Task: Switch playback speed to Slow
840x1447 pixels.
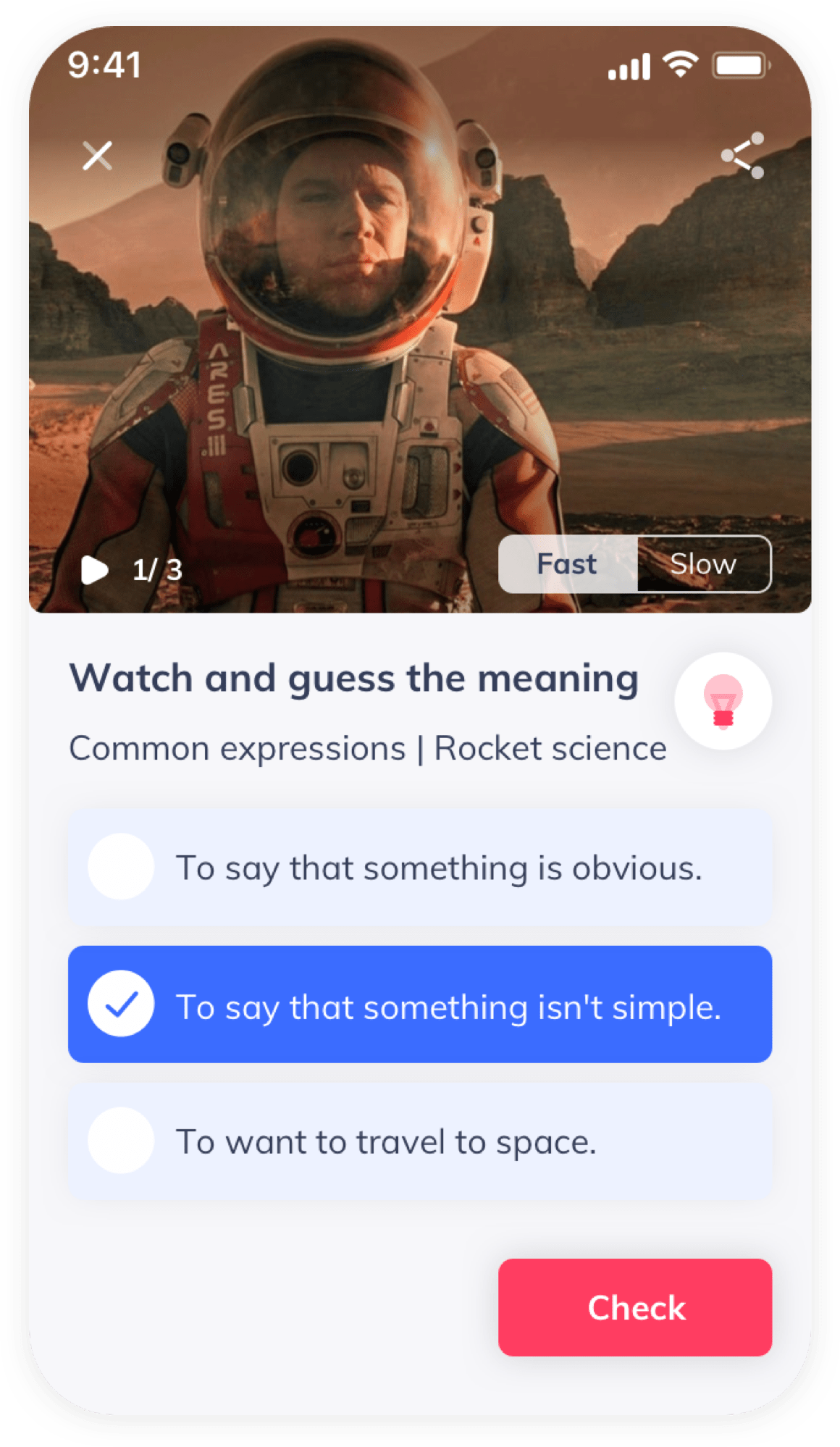Action: (x=703, y=564)
